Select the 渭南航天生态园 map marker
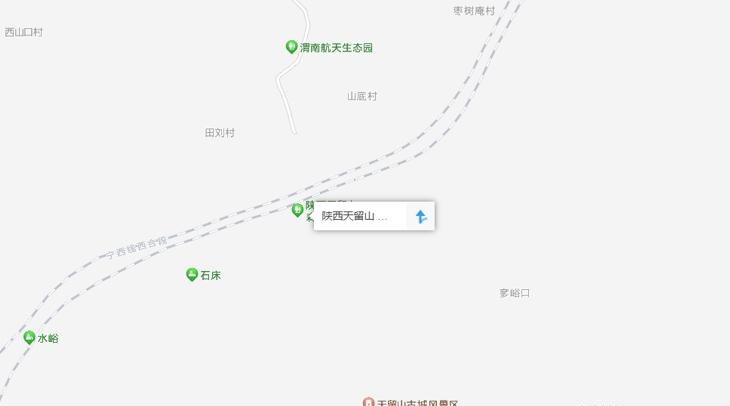Image resolution: width=730 pixels, height=406 pixels. (292, 47)
